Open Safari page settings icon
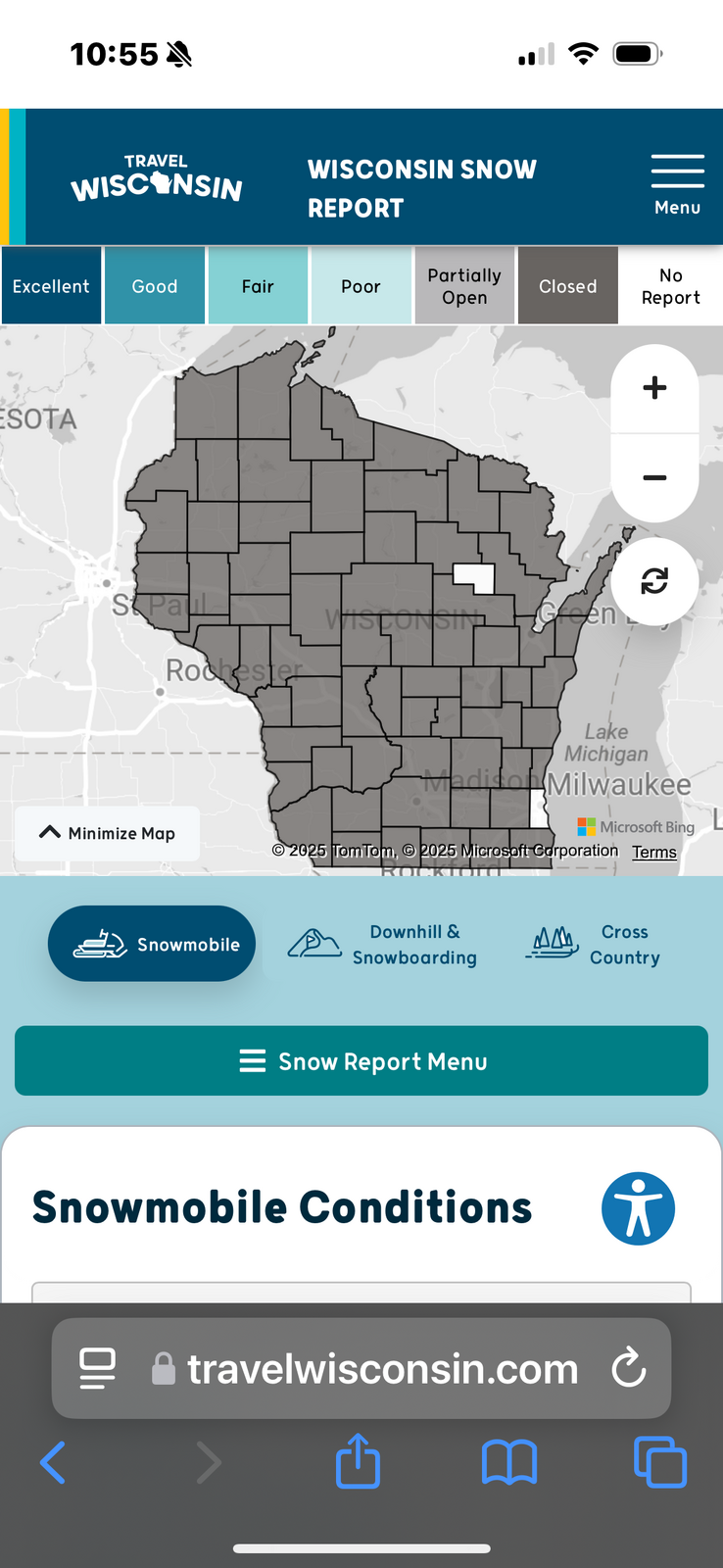 click(x=98, y=1368)
